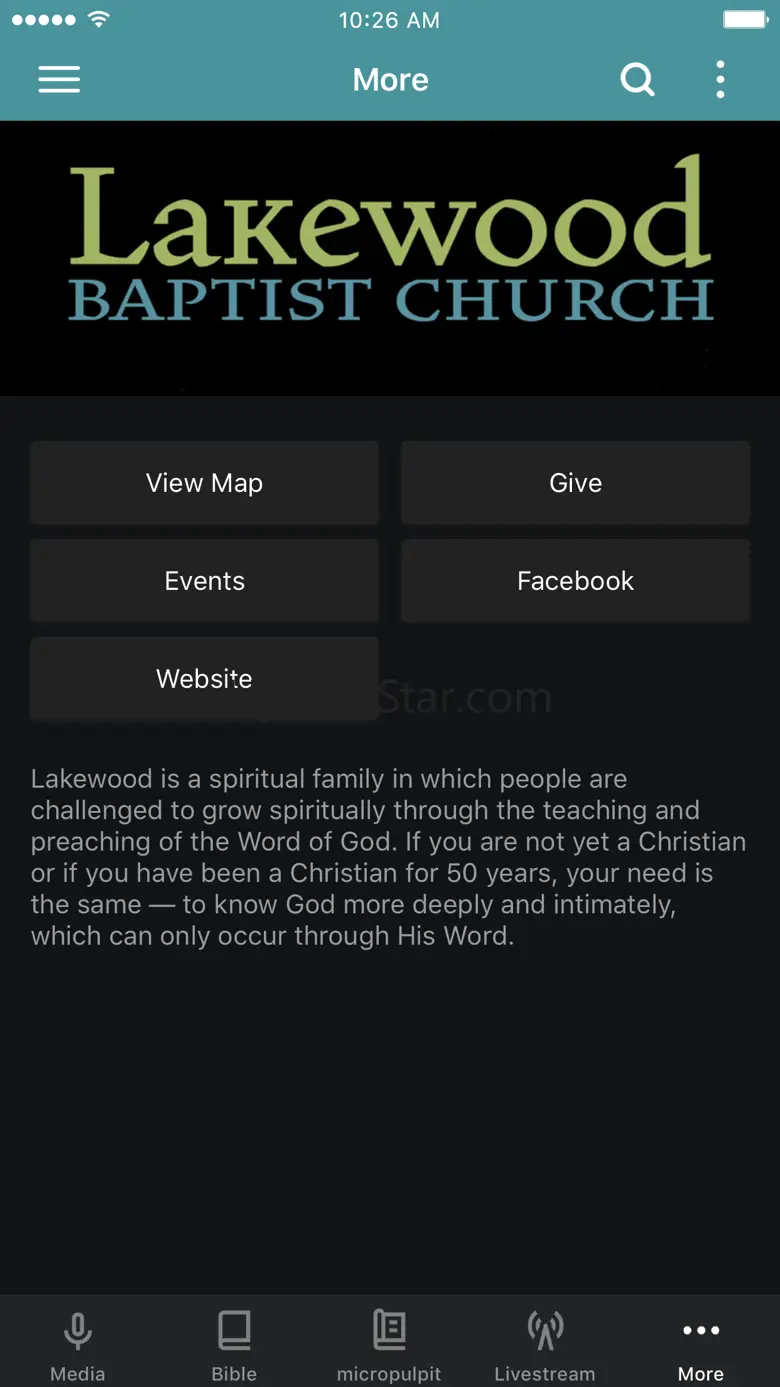Open the three-dot overflow menu

click(x=720, y=80)
